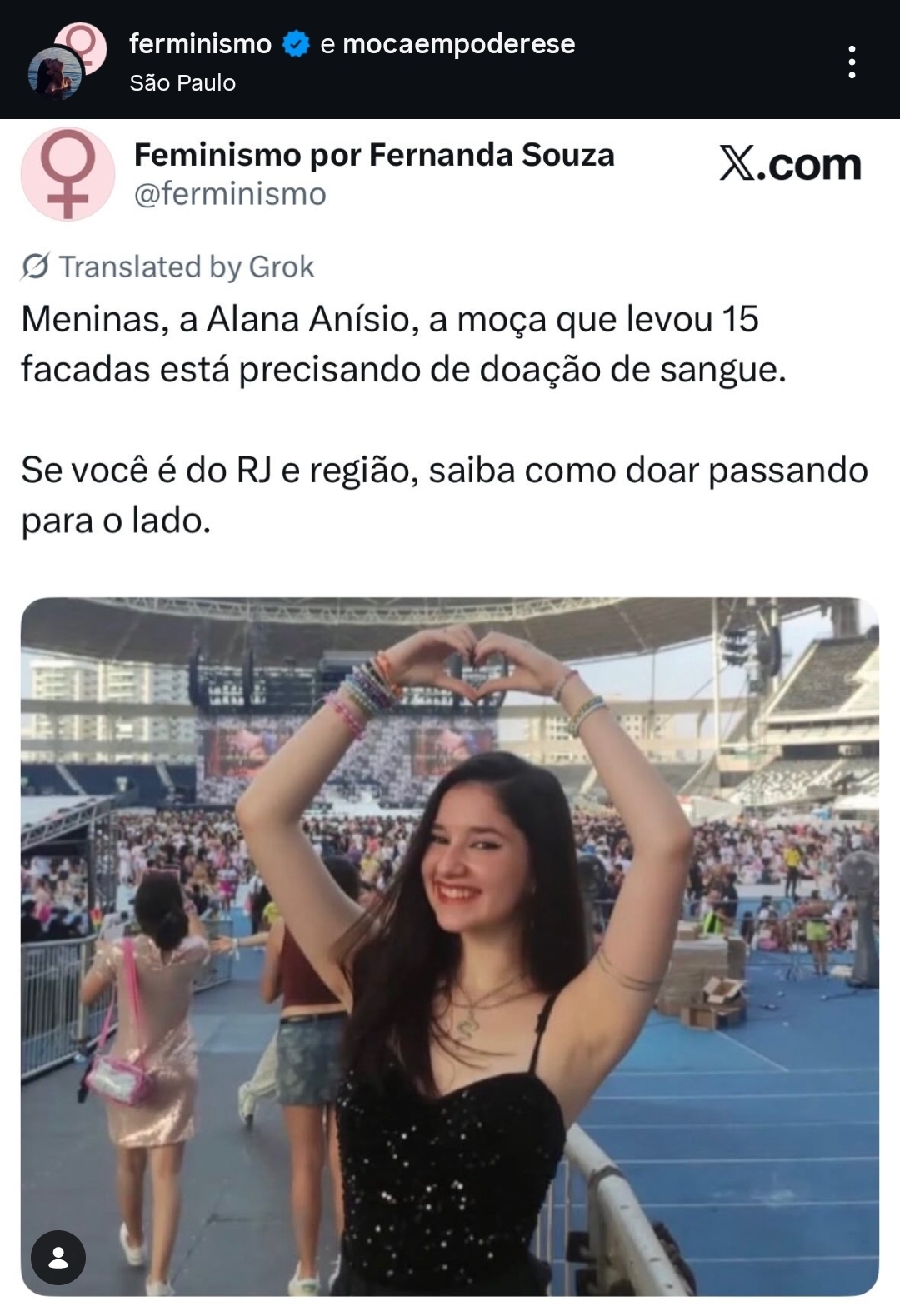The image size is (900, 1316).
Task: Open mocaempoderese's collaborator profile
Action: [x=458, y=43]
